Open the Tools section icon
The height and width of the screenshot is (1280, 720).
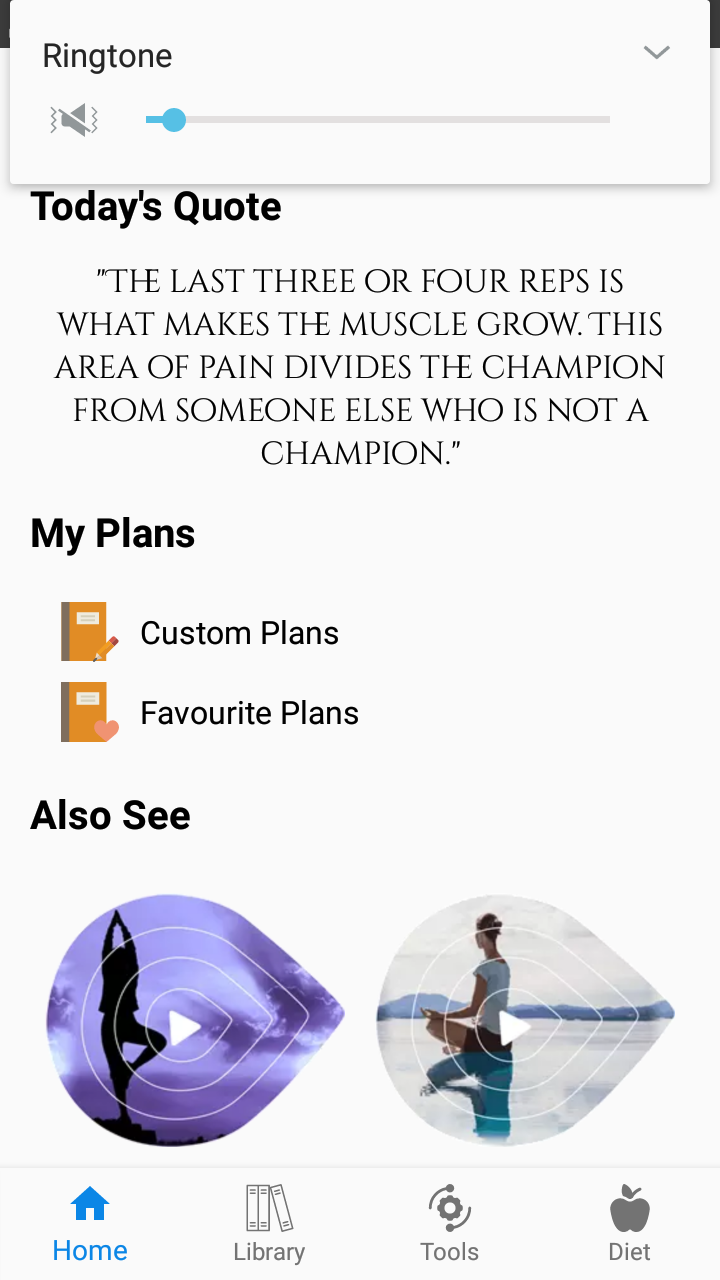point(449,1206)
